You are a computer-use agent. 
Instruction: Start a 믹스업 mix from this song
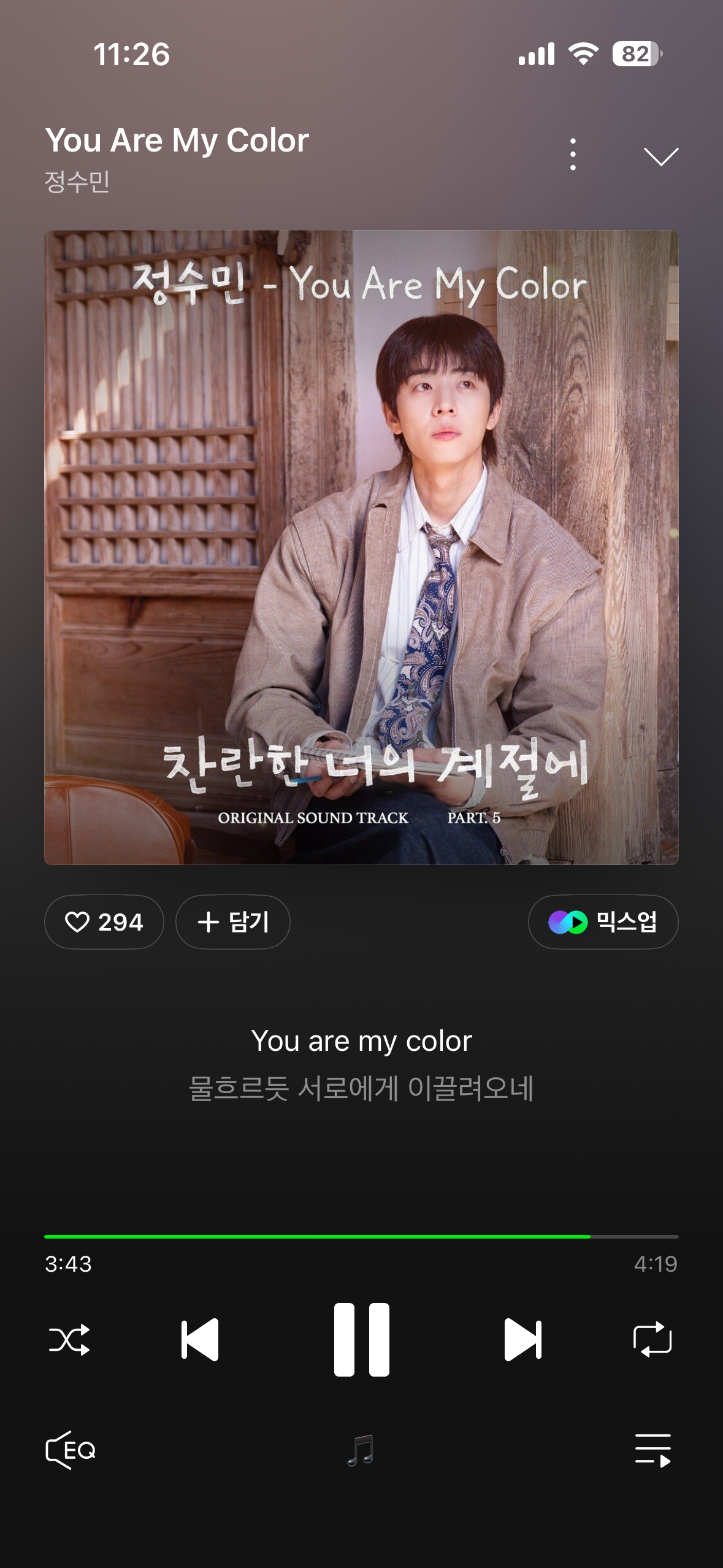(603, 922)
